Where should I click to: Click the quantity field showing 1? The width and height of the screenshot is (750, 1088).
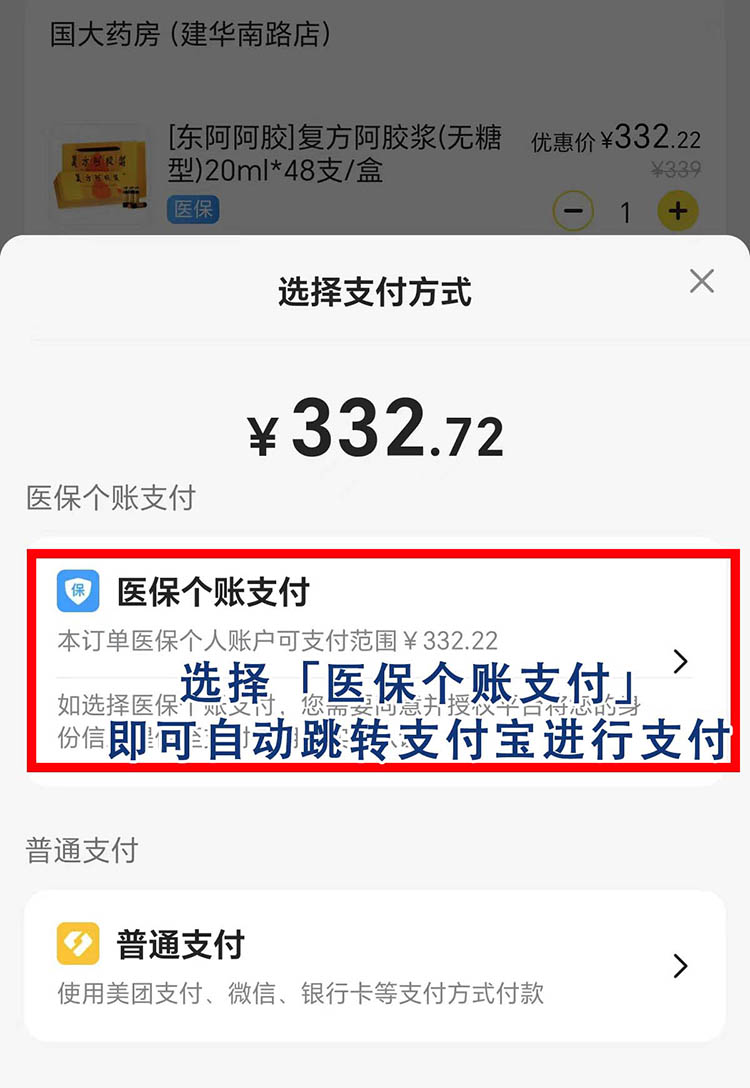[626, 211]
